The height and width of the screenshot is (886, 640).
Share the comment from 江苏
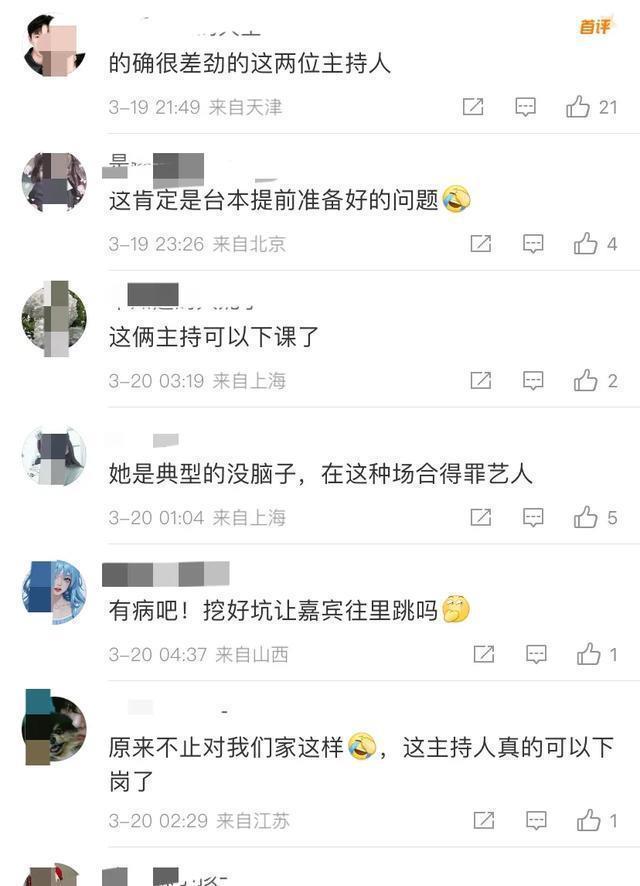pos(484,821)
